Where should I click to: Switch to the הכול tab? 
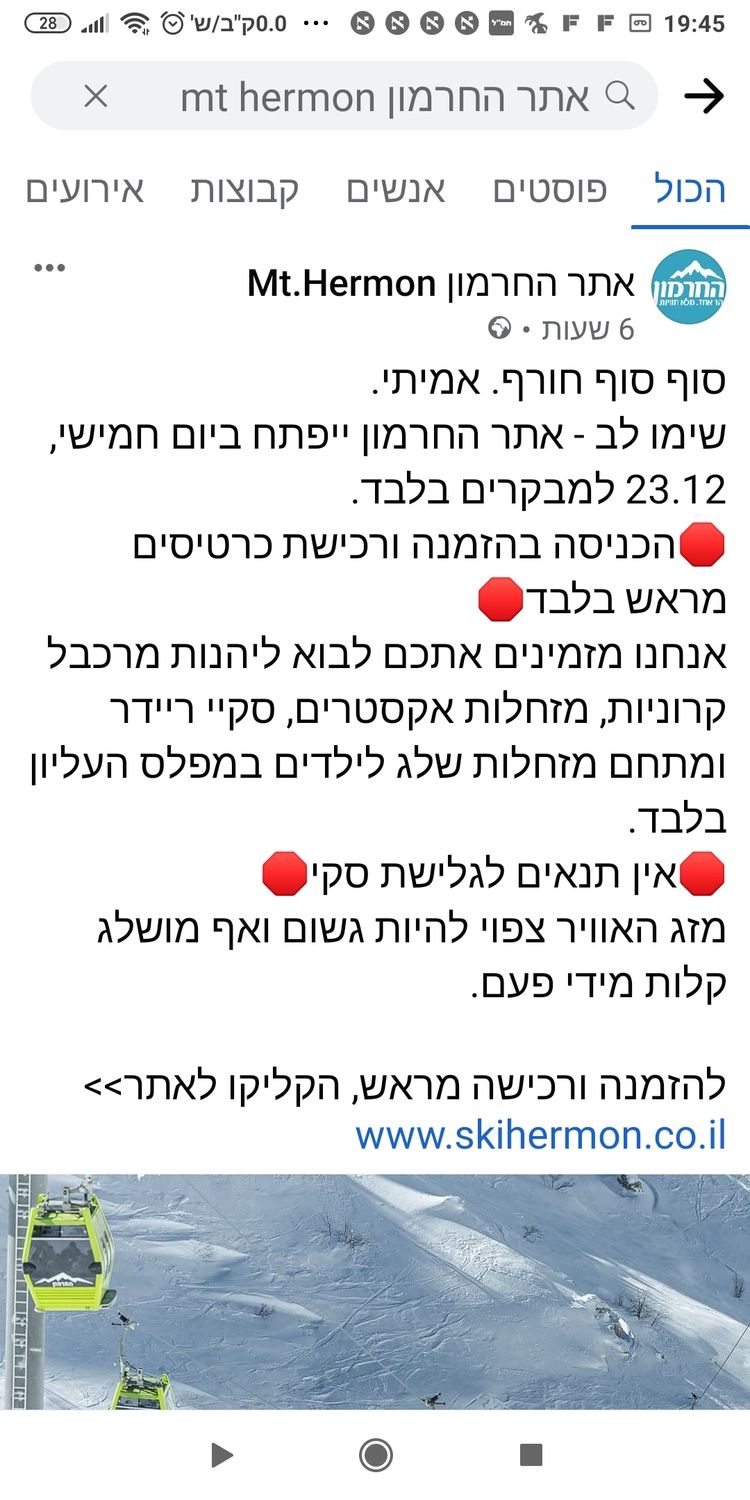690,190
